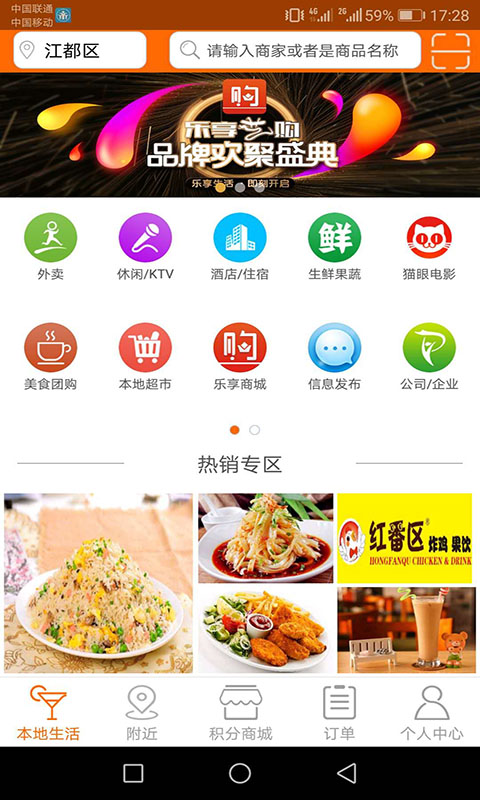This screenshot has height=800, width=480.
Task: Open 信息发布
Action: click(x=335, y=357)
